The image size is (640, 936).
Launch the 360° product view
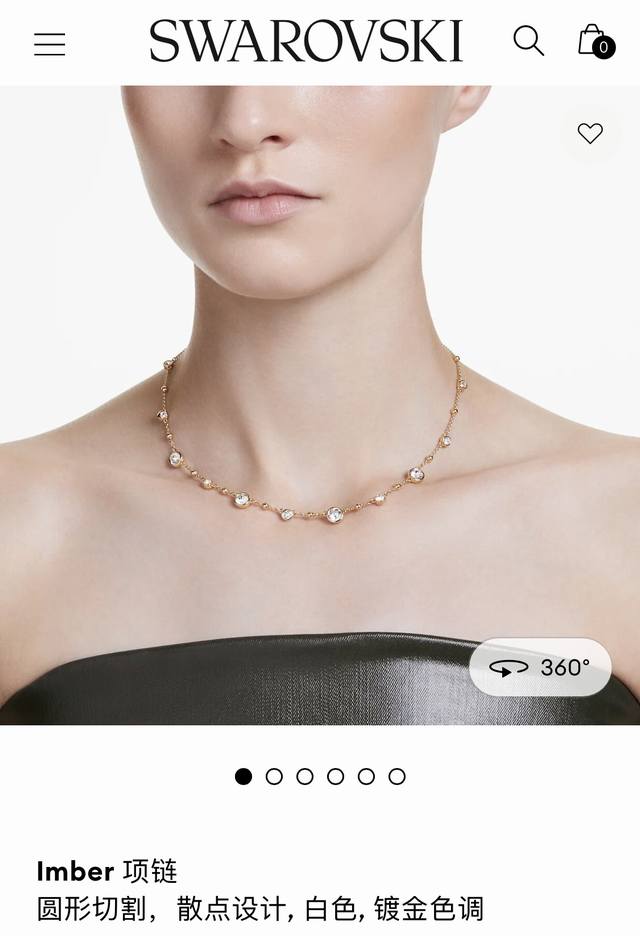point(540,667)
